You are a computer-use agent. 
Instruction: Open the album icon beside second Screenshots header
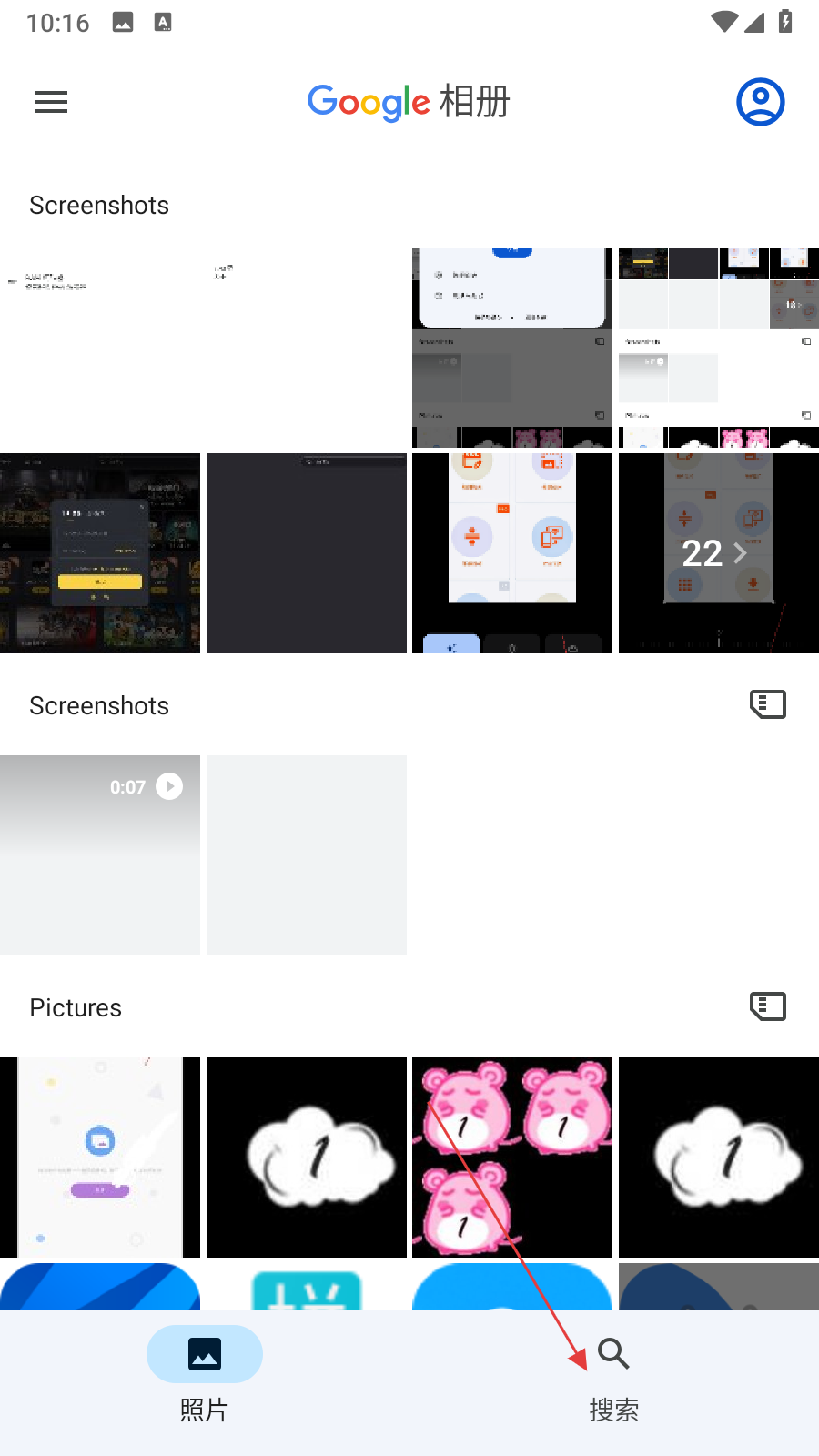point(767,704)
